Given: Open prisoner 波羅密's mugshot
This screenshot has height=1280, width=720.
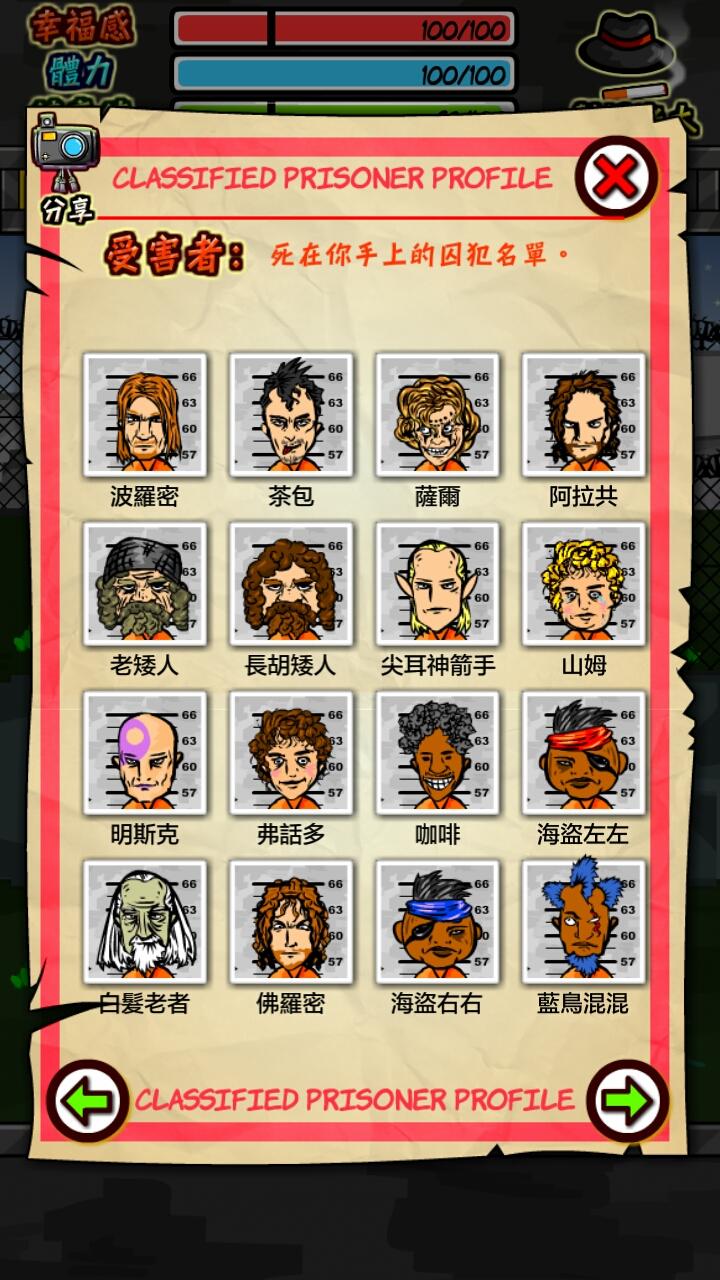Looking at the screenshot, I should 145,415.
